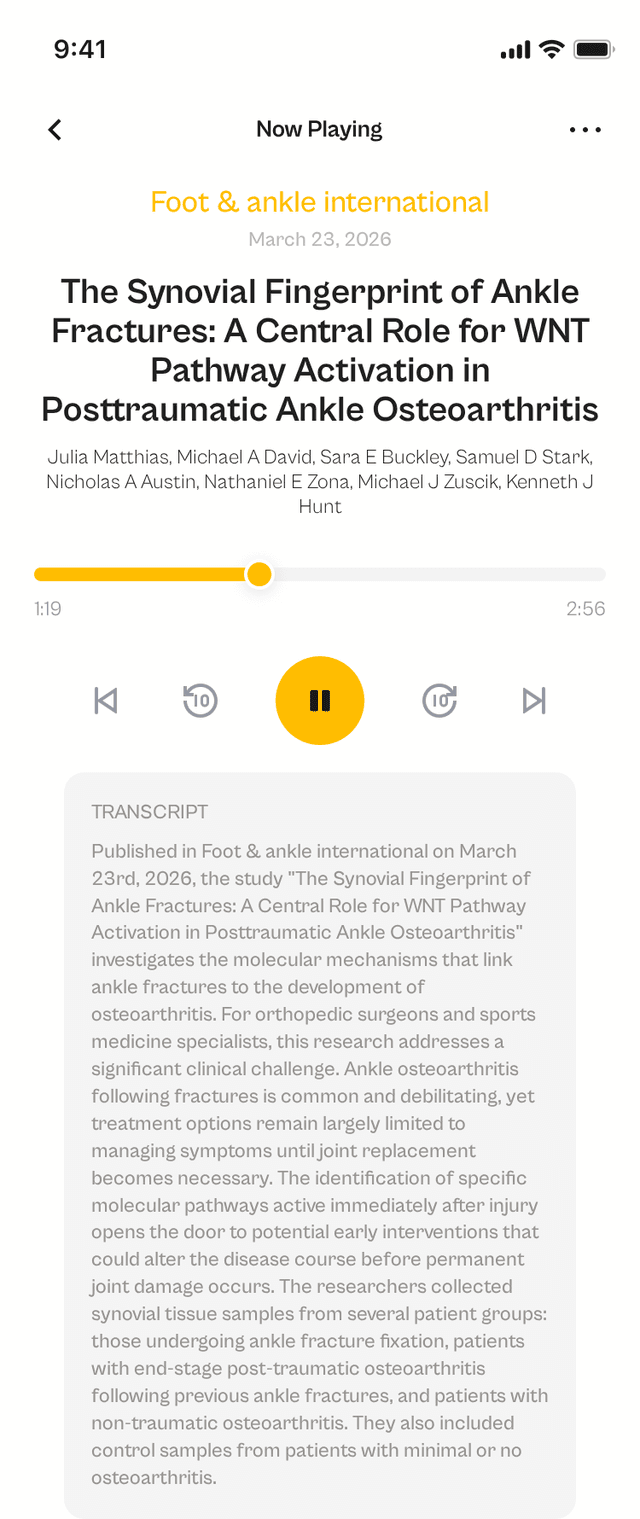Jump to the previous track
This screenshot has width=640, height=1519.
click(105, 701)
